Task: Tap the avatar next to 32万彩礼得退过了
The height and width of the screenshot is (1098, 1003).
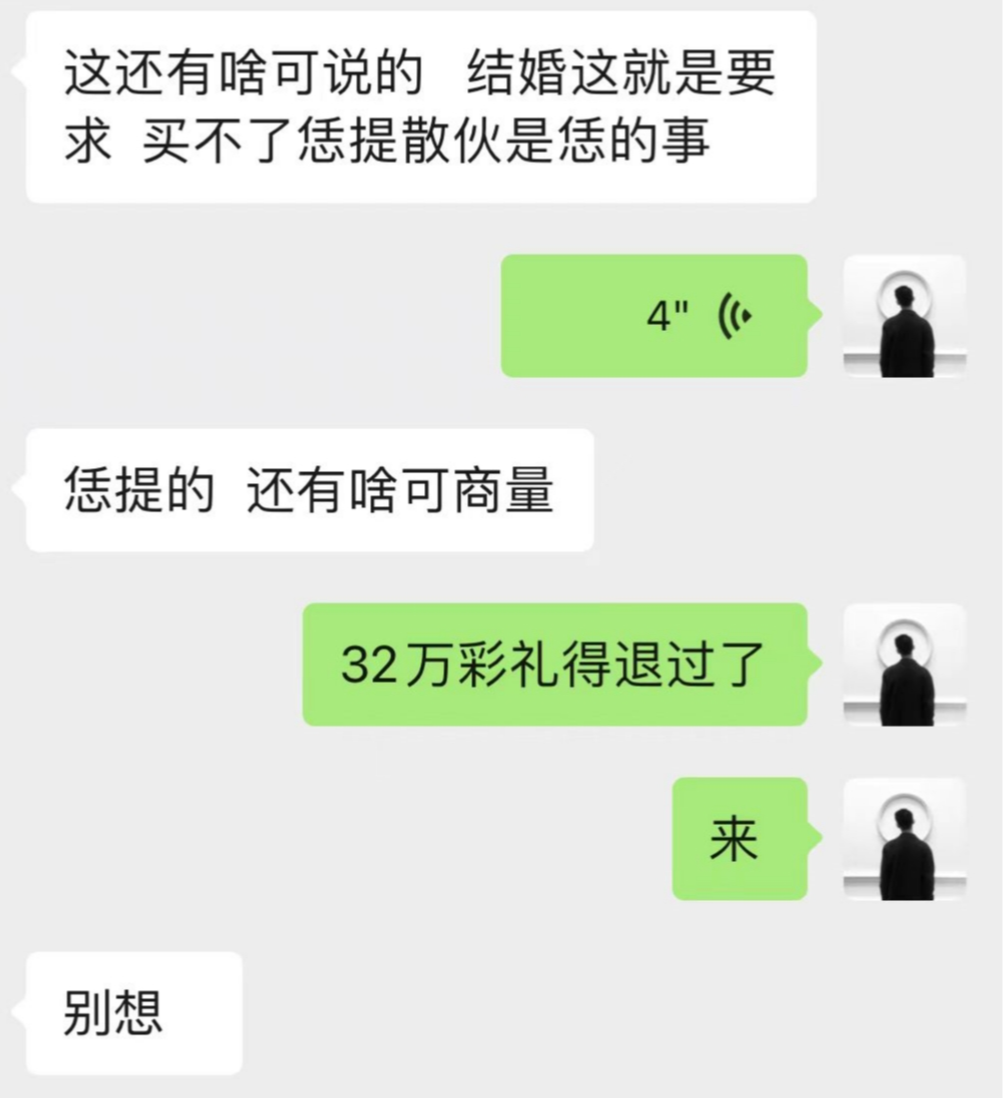Action: click(x=905, y=664)
